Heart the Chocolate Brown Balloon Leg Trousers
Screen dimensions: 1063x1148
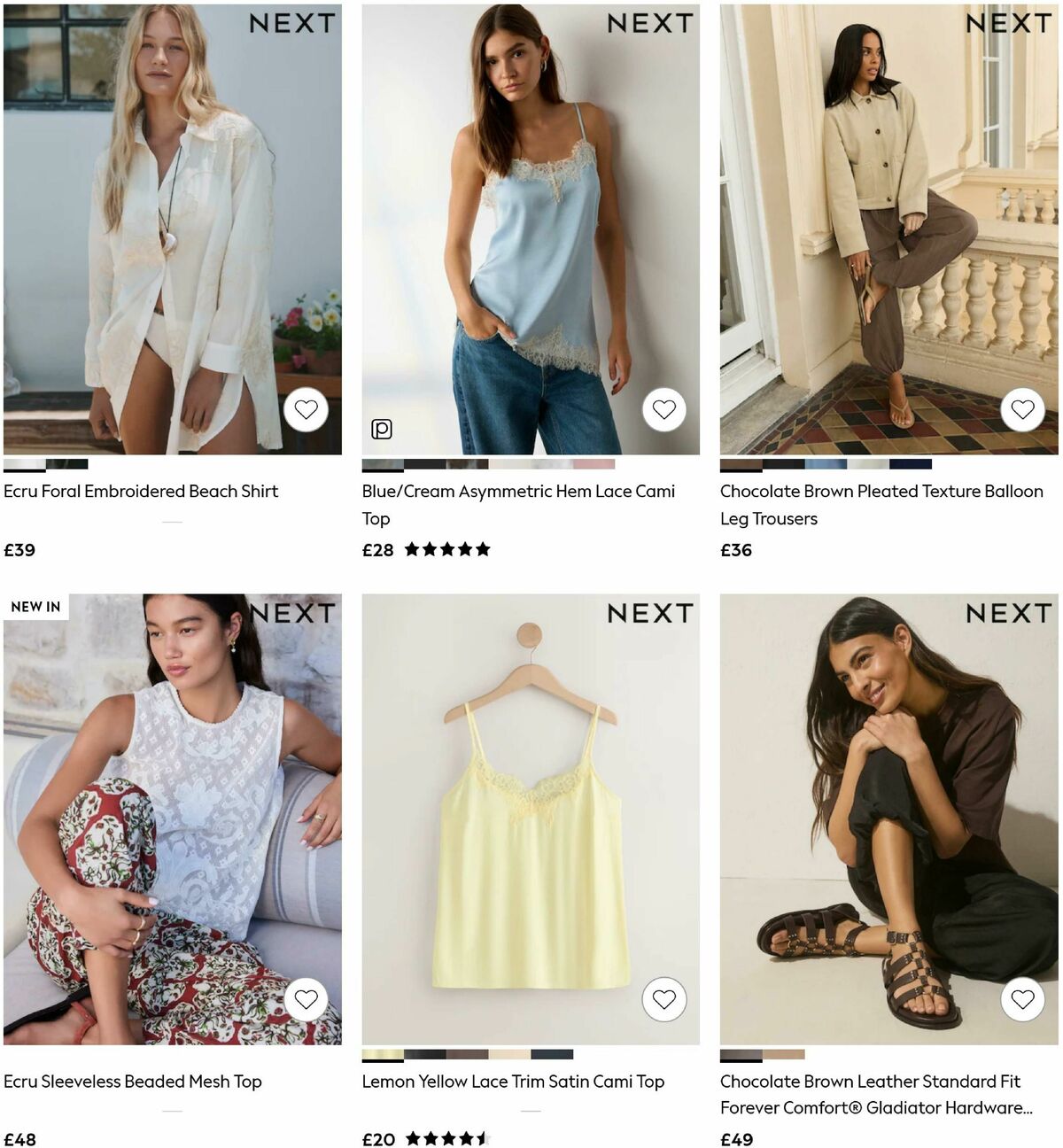pyautogui.click(x=1021, y=409)
